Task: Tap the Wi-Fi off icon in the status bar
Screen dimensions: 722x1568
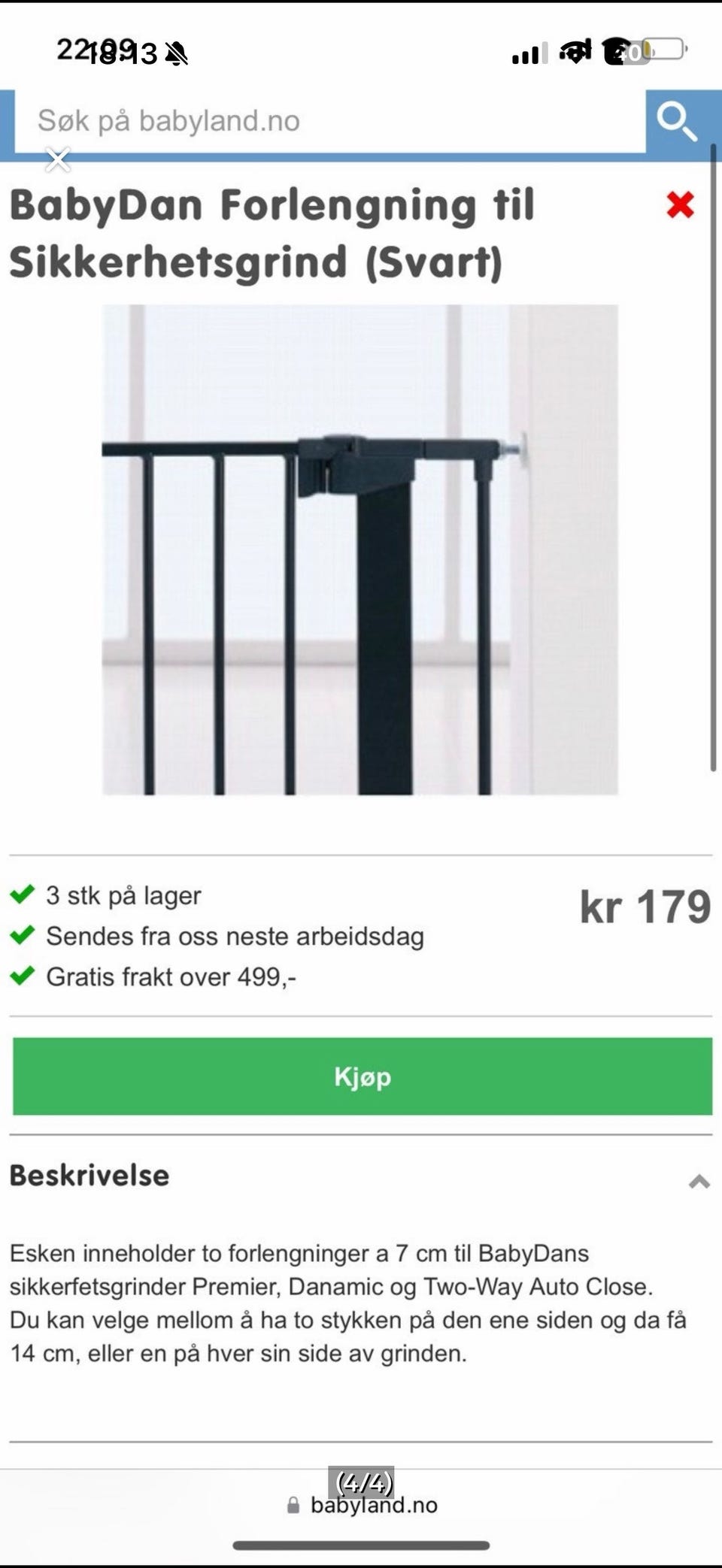Action: click(575, 51)
